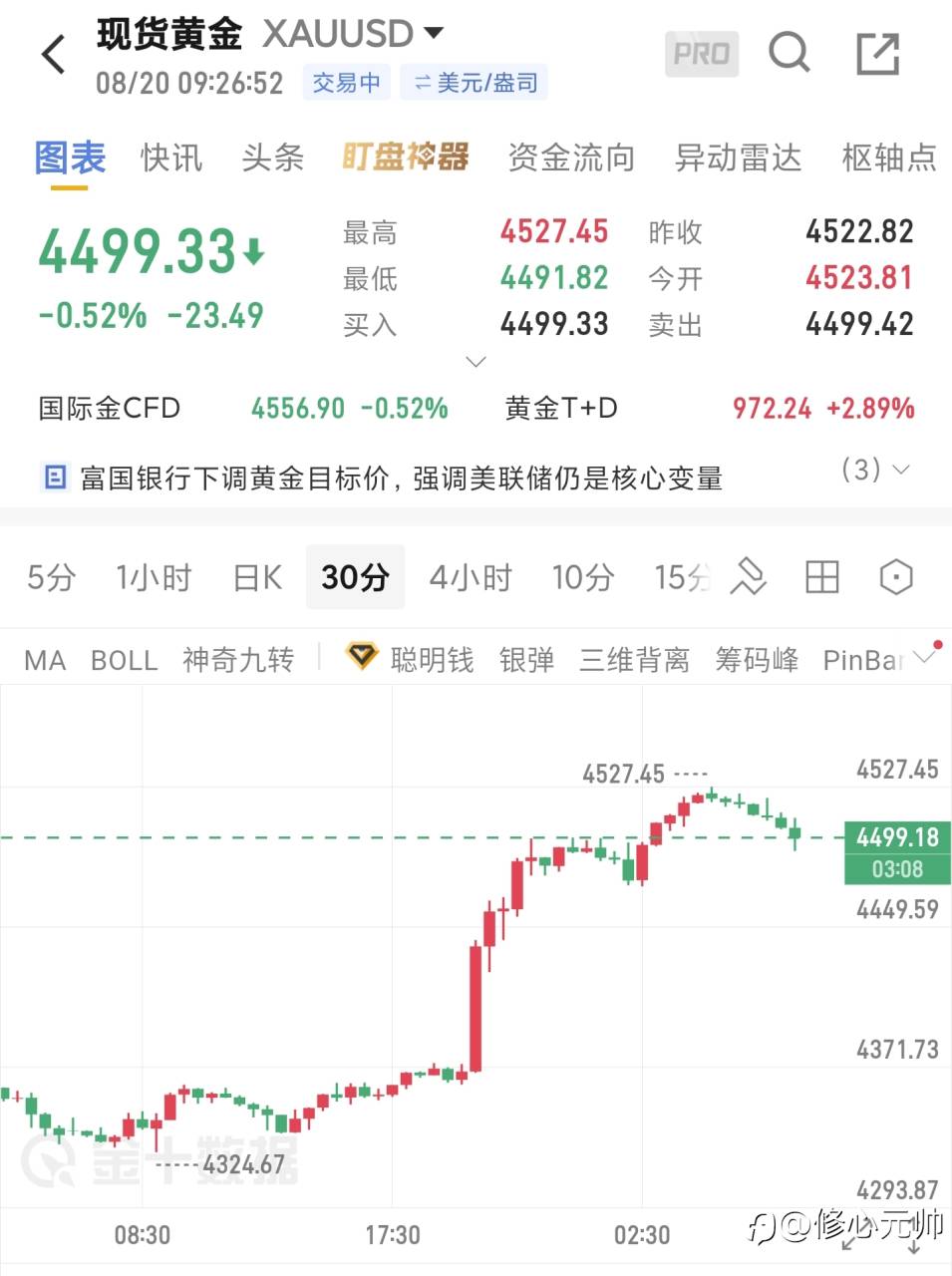
Task: Switch unit via 美元/盎司 chip
Action: (x=475, y=83)
